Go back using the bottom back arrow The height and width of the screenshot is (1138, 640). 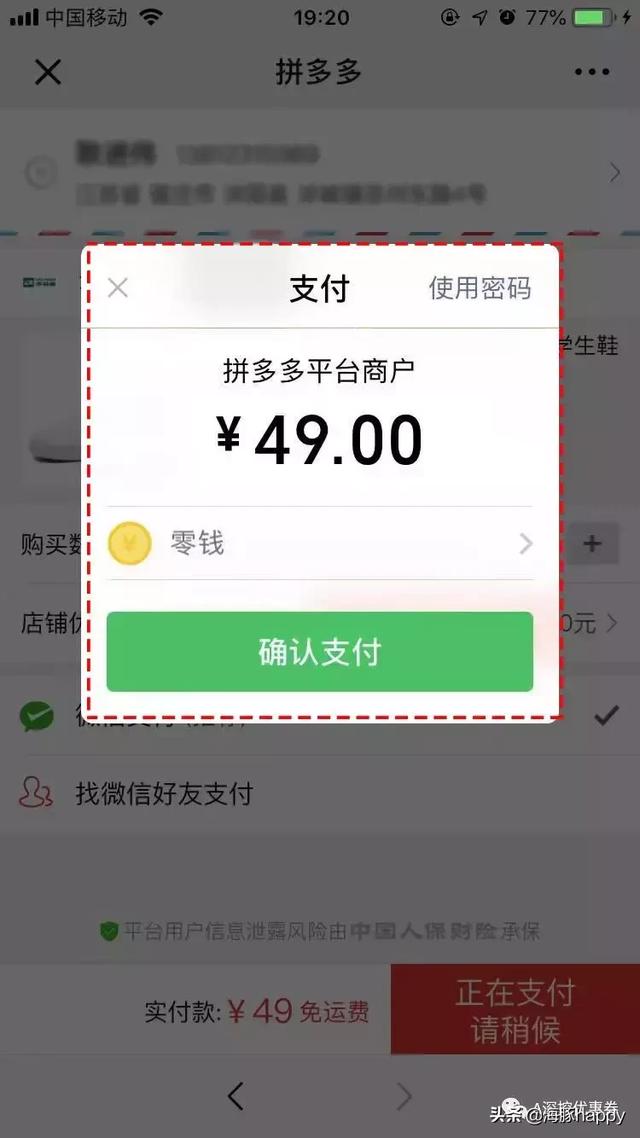tap(235, 1096)
